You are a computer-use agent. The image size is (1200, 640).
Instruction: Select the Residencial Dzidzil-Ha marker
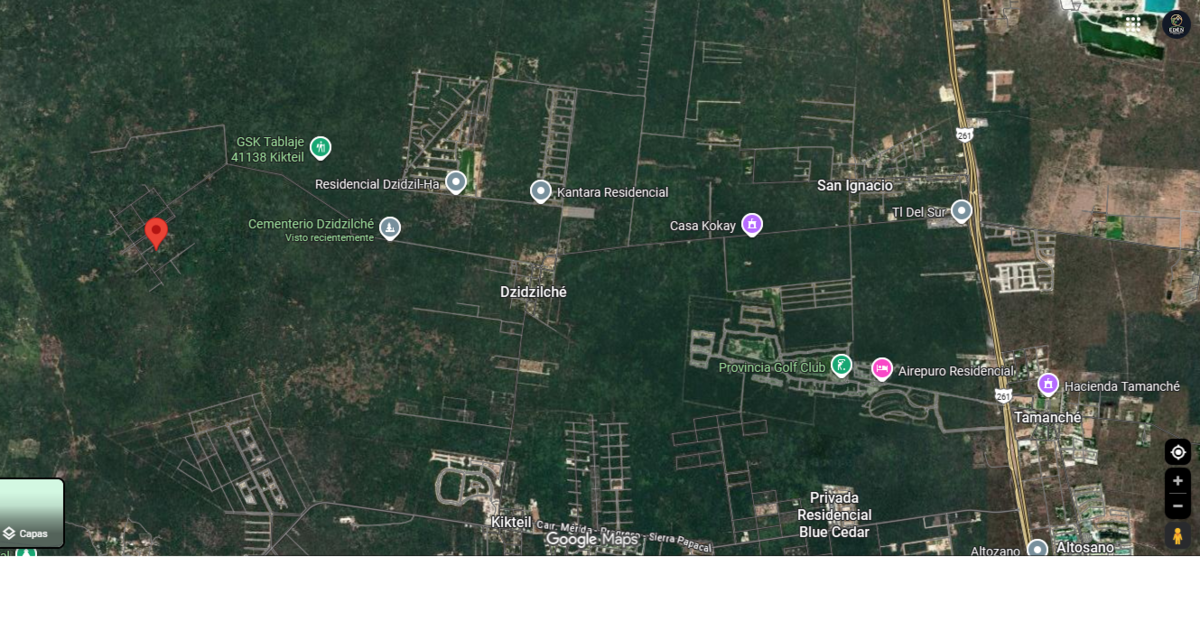[456, 182]
